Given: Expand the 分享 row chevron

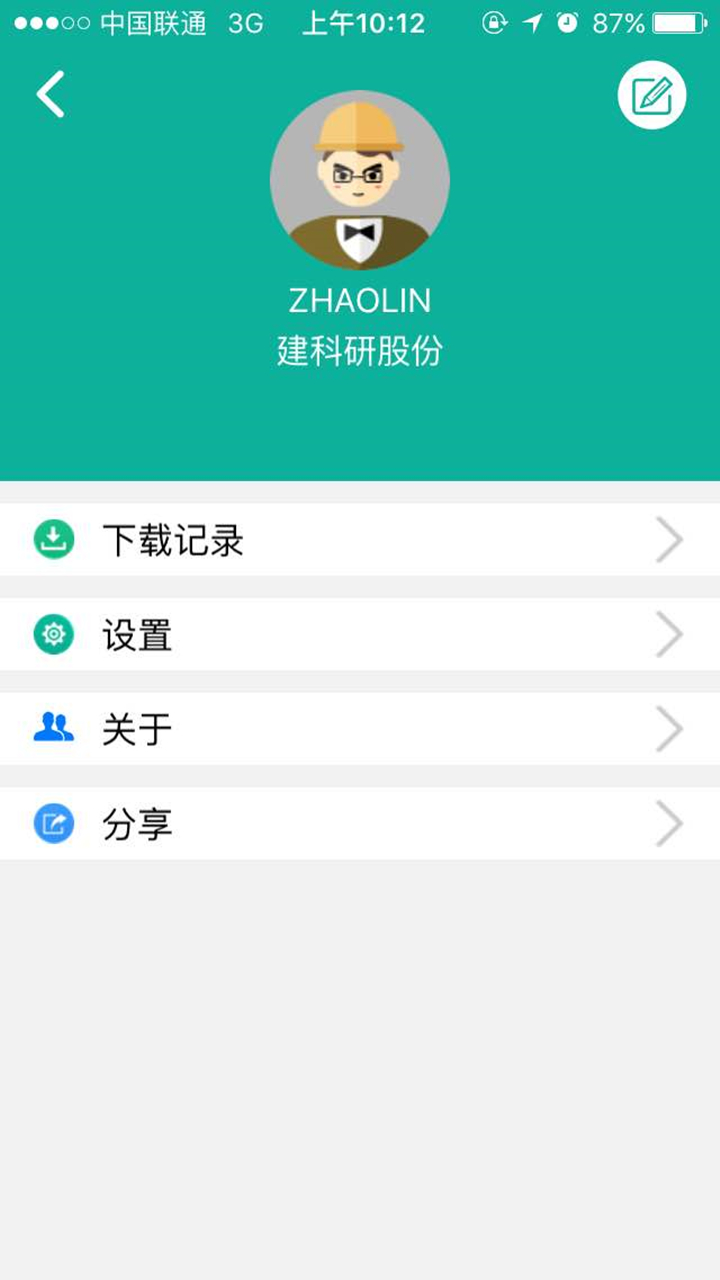Looking at the screenshot, I should 668,822.
